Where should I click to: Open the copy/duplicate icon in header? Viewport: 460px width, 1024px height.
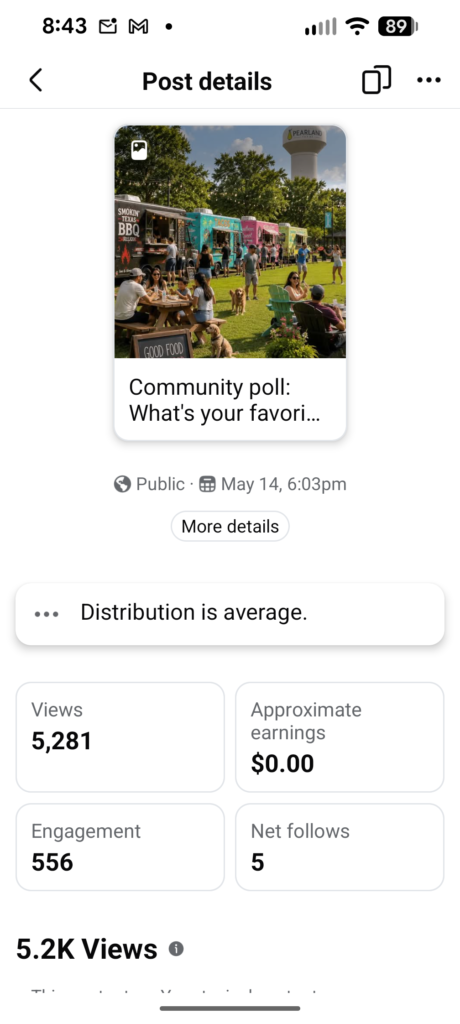tap(376, 80)
